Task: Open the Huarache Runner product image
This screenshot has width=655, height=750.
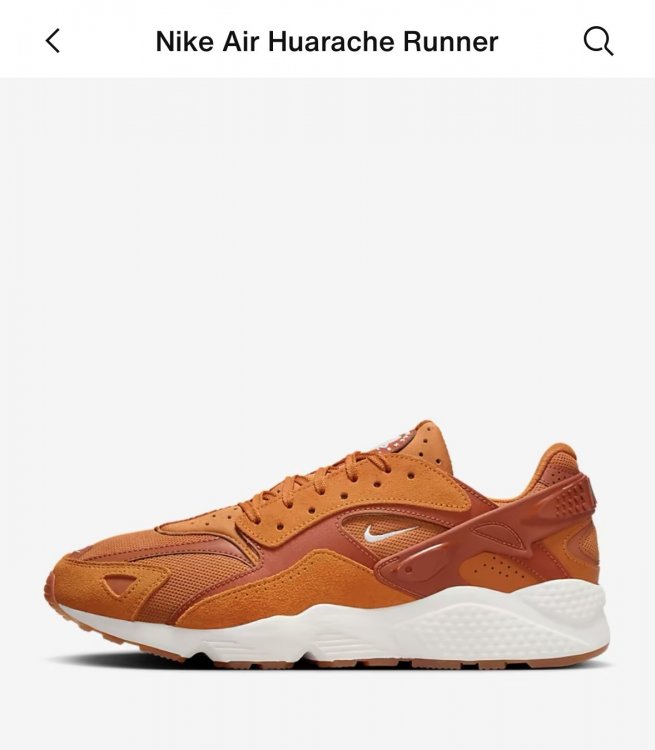Action: click(327, 545)
